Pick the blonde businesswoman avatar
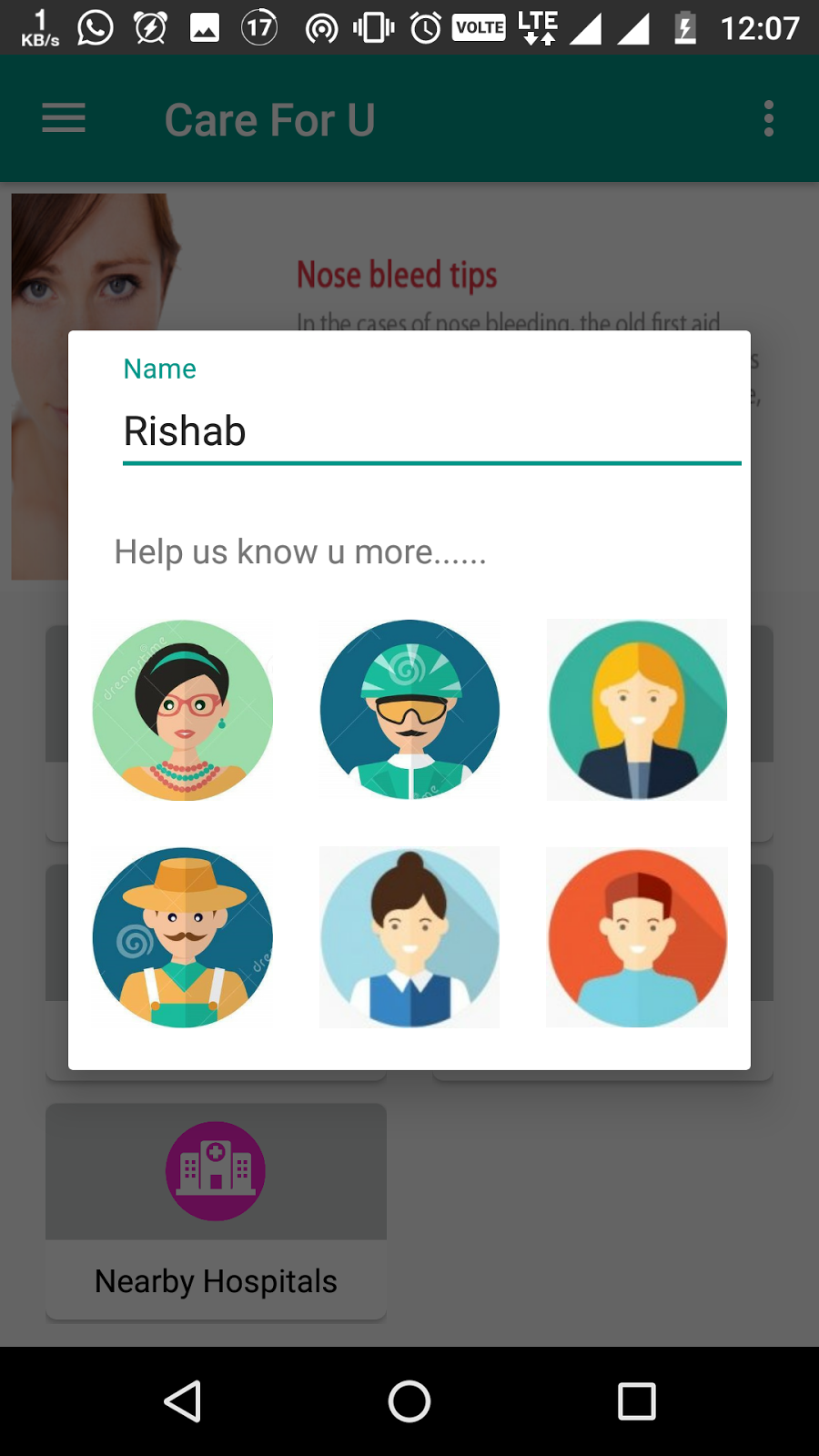 [637, 710]
